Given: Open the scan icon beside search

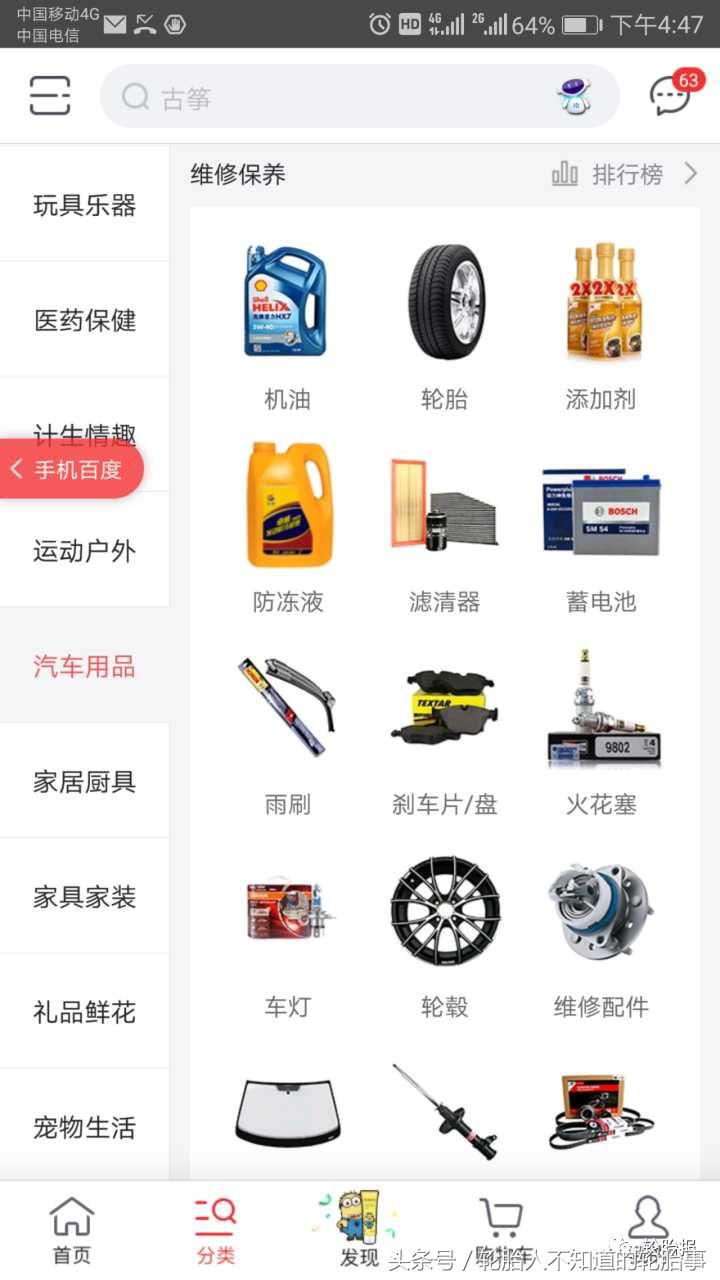Looking at the screenshot, I should [x=50, y=96].
